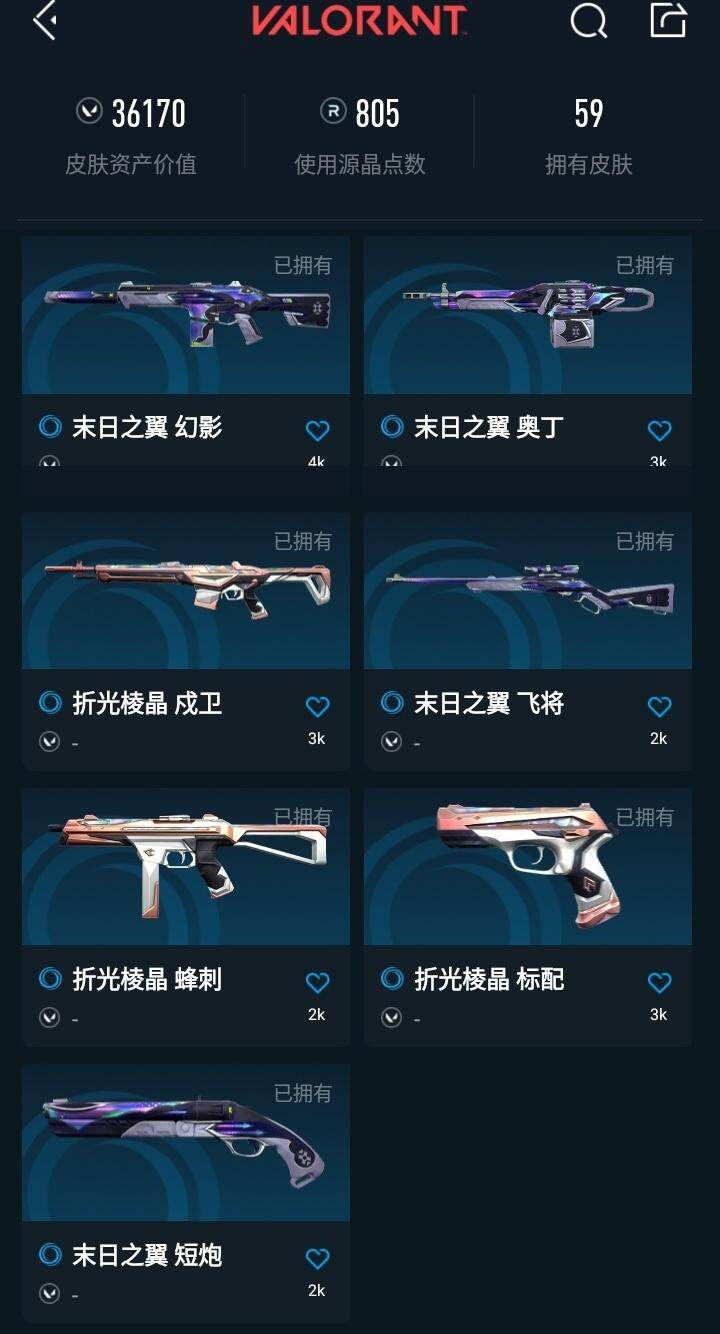This screenshot has width=720, height=1334.
Task: Like the 折光棱晶 蜂刺 skin
Action: pos(317,983)
